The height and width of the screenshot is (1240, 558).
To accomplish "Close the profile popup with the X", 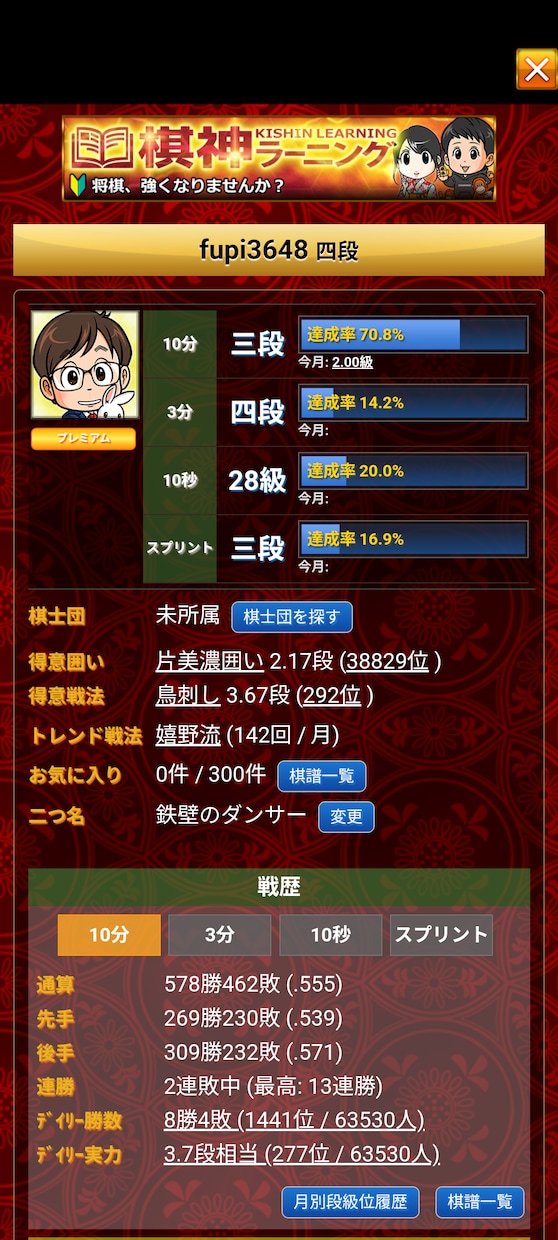I will (536, 69).
